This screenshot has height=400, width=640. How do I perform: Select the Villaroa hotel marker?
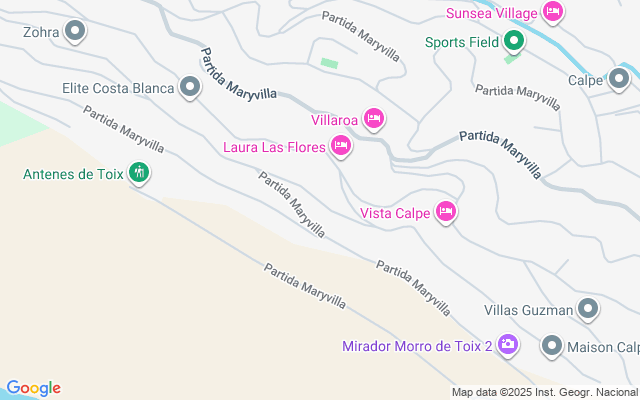click(x=374, y=120)
